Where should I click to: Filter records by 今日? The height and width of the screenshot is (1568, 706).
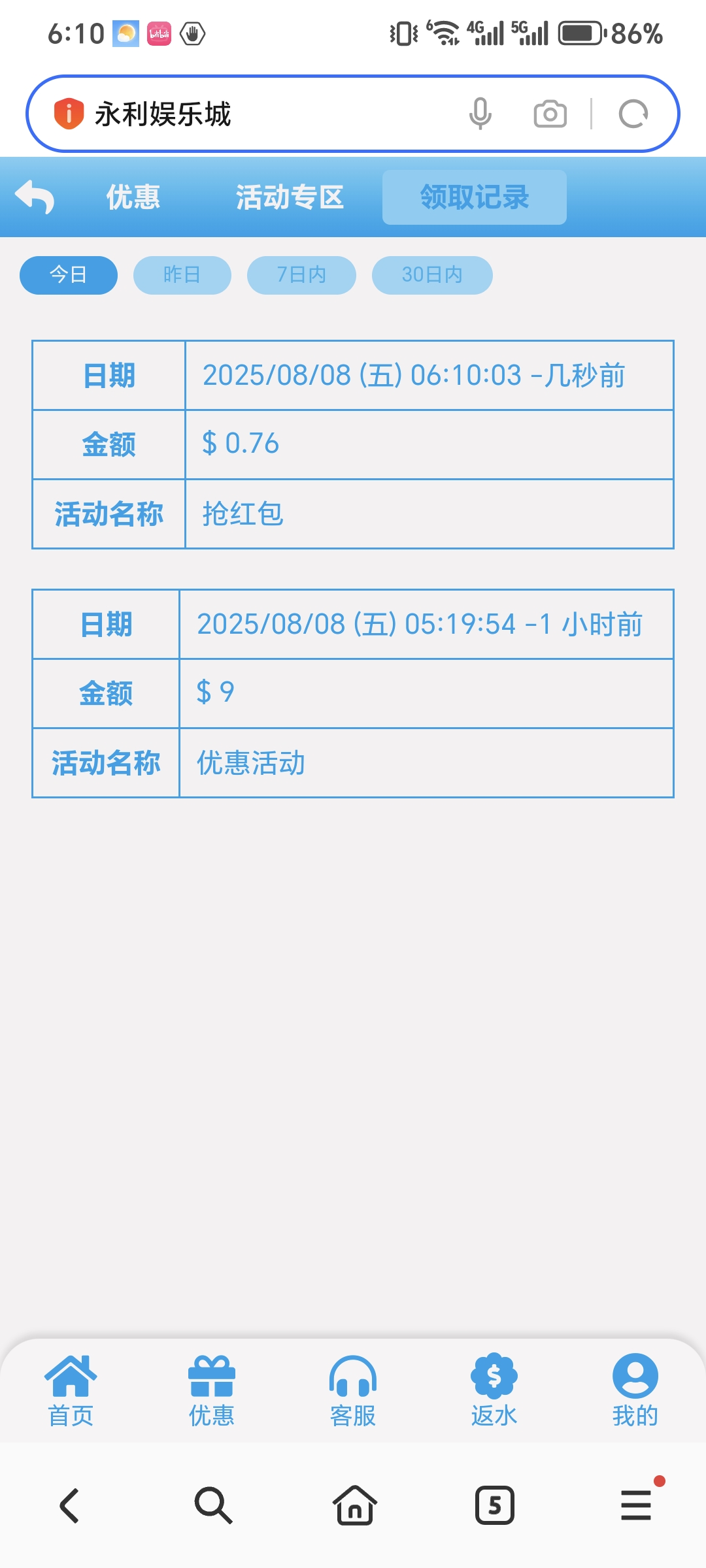pyautogui.click(x=69, y=275)
